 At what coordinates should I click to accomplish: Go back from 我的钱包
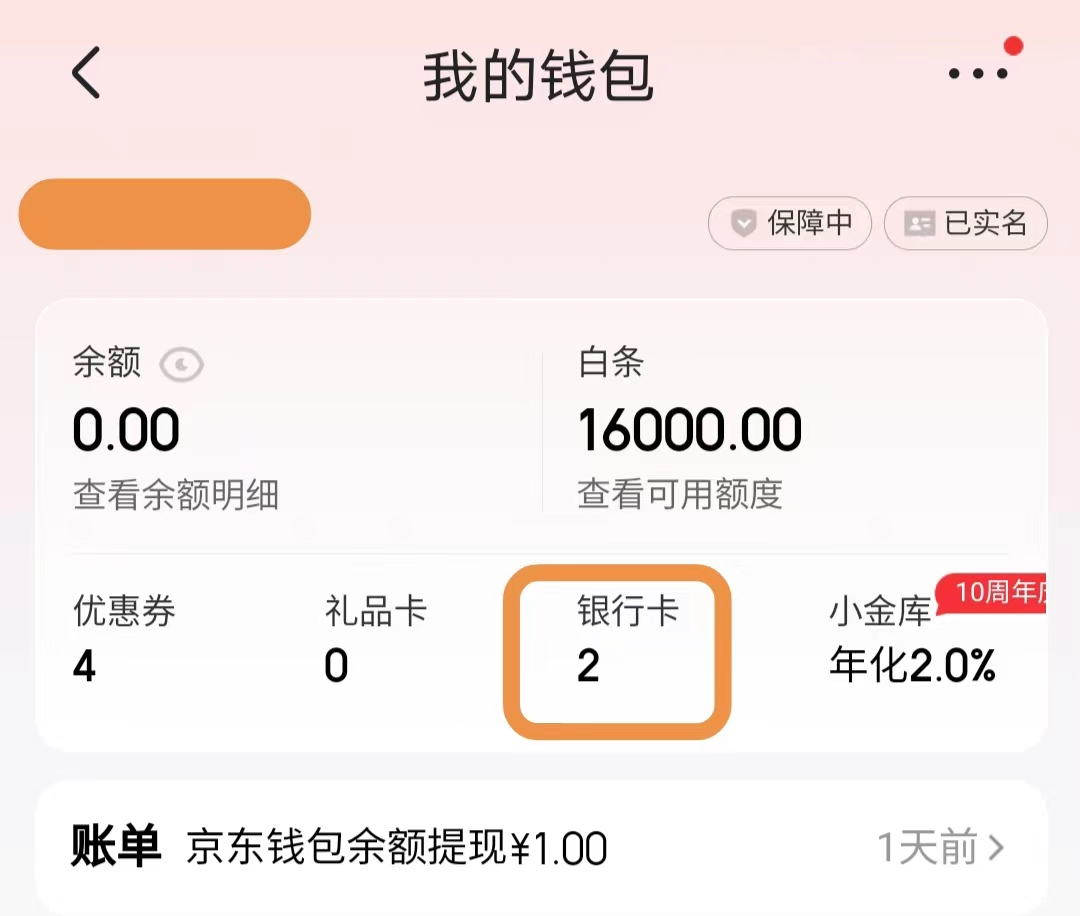tap(86, 74)
